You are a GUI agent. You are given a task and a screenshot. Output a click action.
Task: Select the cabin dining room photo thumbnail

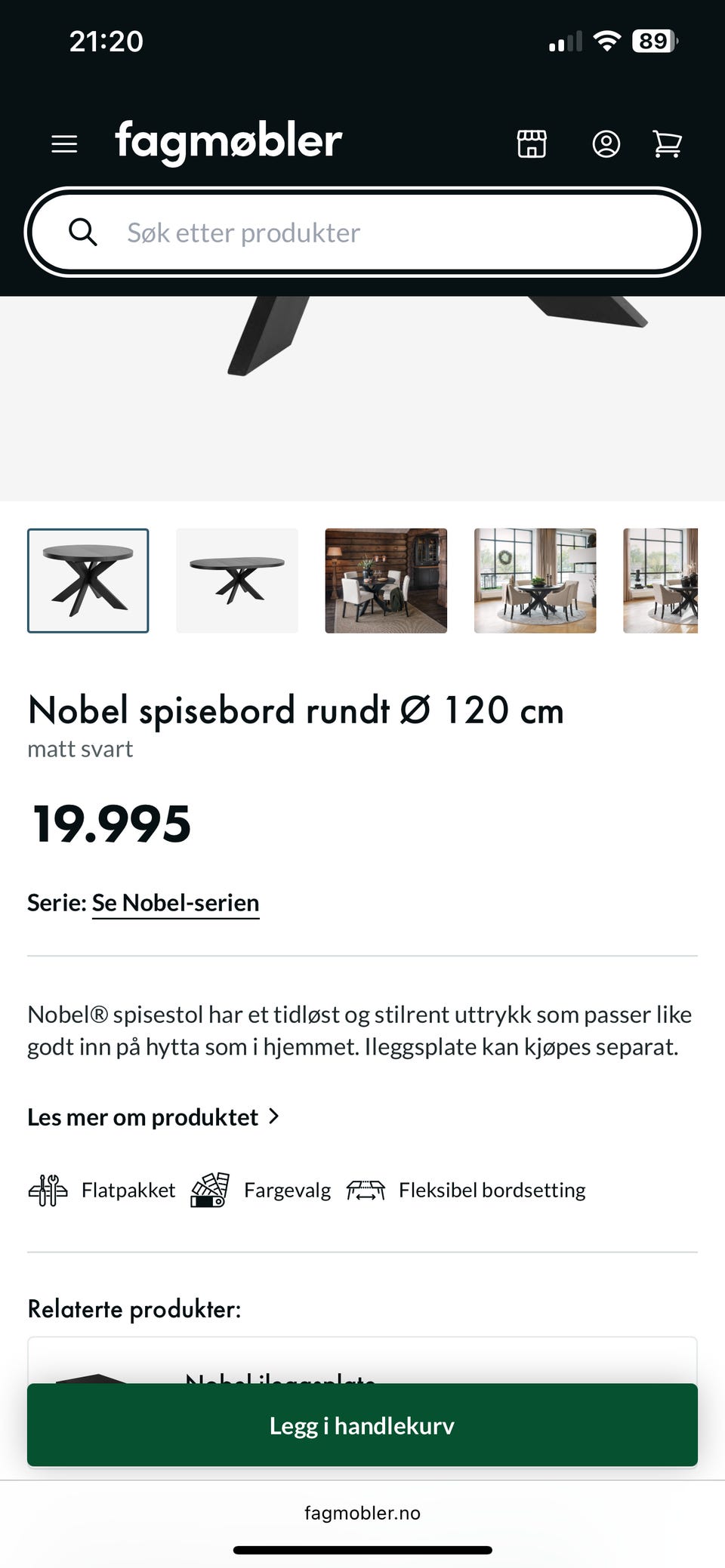pyautogui.click(x=385, y=580)
